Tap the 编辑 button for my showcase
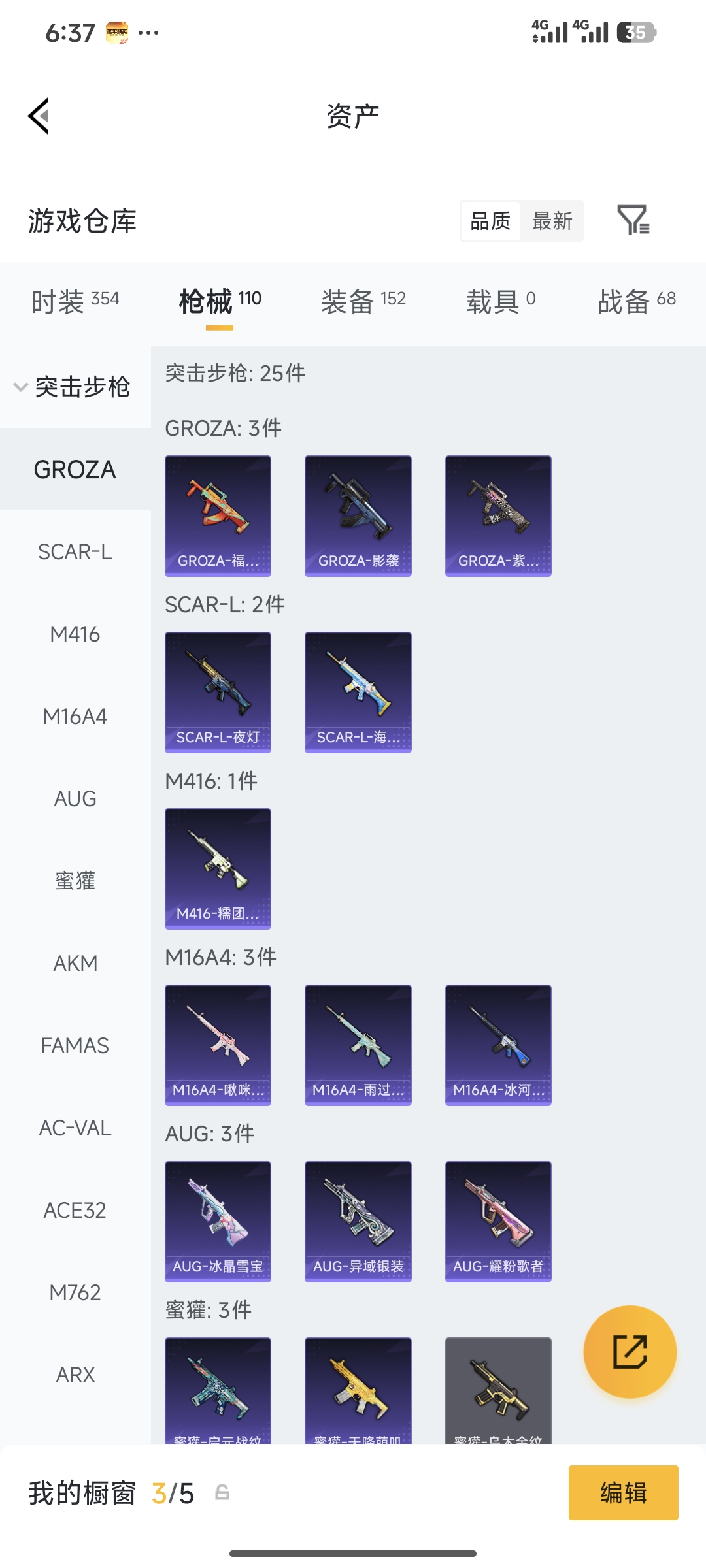Viewport: 706px width, 1568px height. [624, 1493]
